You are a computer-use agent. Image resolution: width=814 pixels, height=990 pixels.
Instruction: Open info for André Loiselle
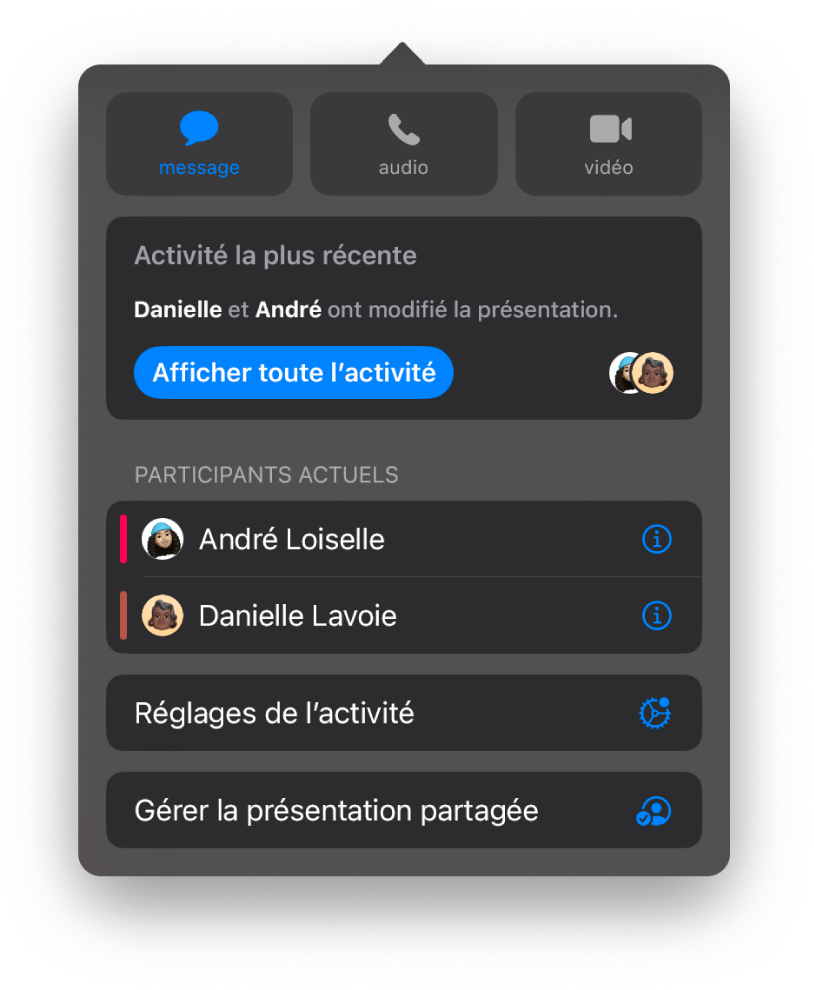tap(656, 540)
